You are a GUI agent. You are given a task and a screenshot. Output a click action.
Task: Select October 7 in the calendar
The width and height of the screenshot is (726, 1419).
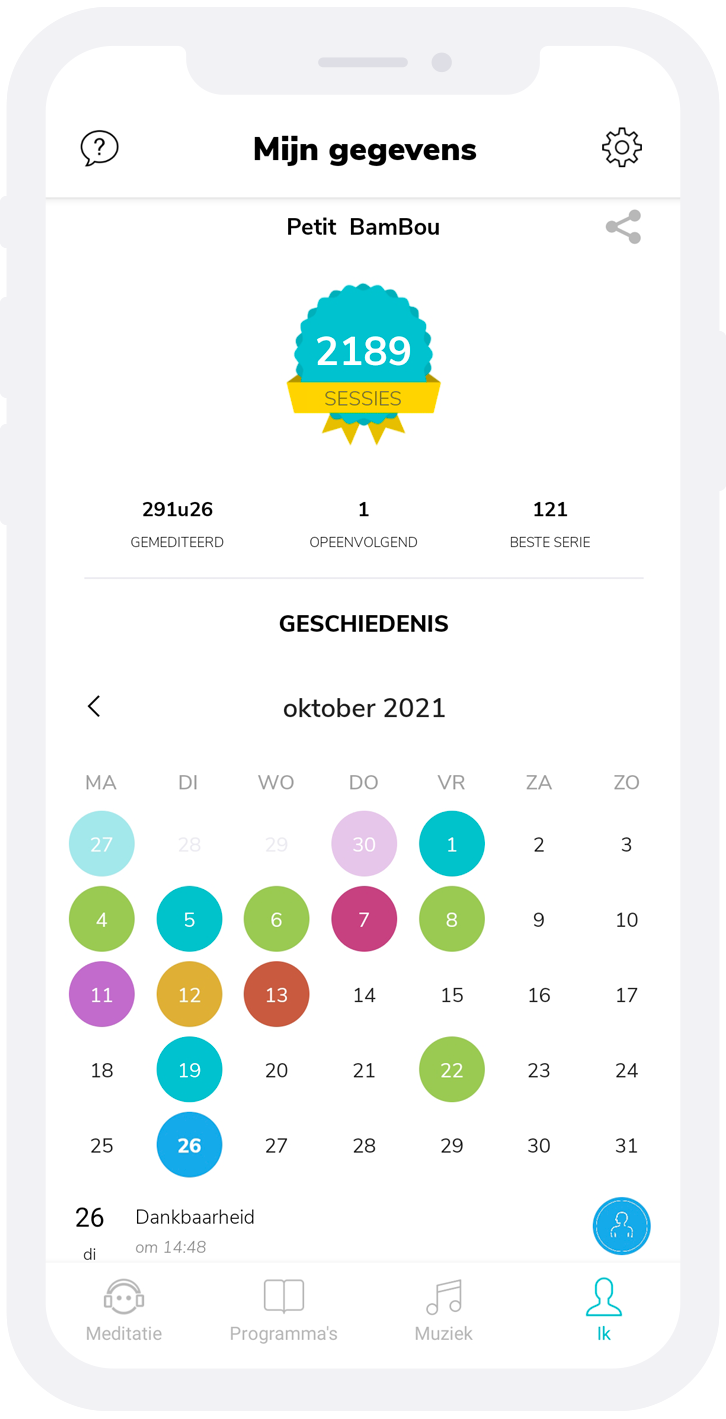(x=364, y=919)
